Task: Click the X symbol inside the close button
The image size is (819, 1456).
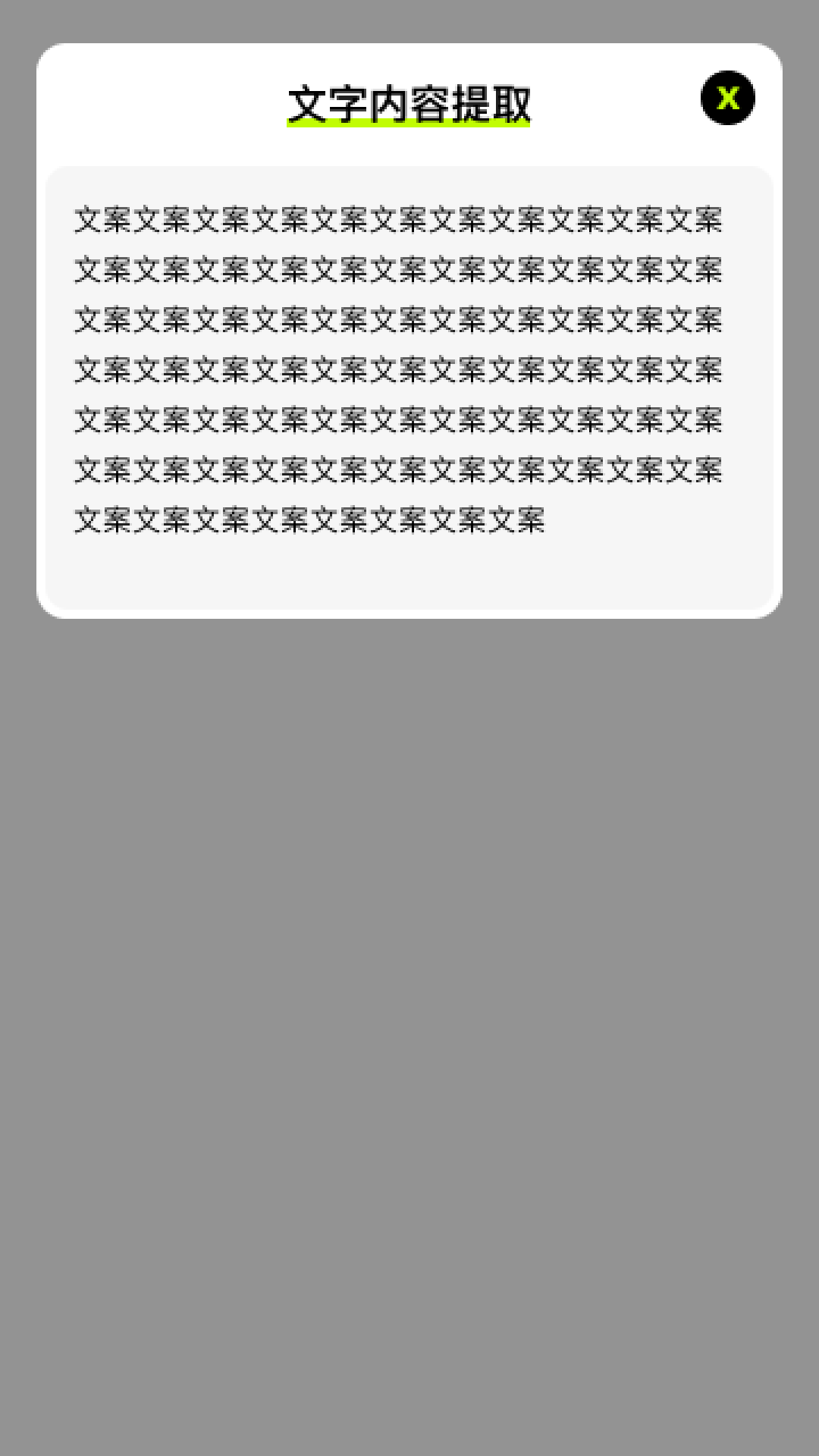Action: (x=728, y=97)
